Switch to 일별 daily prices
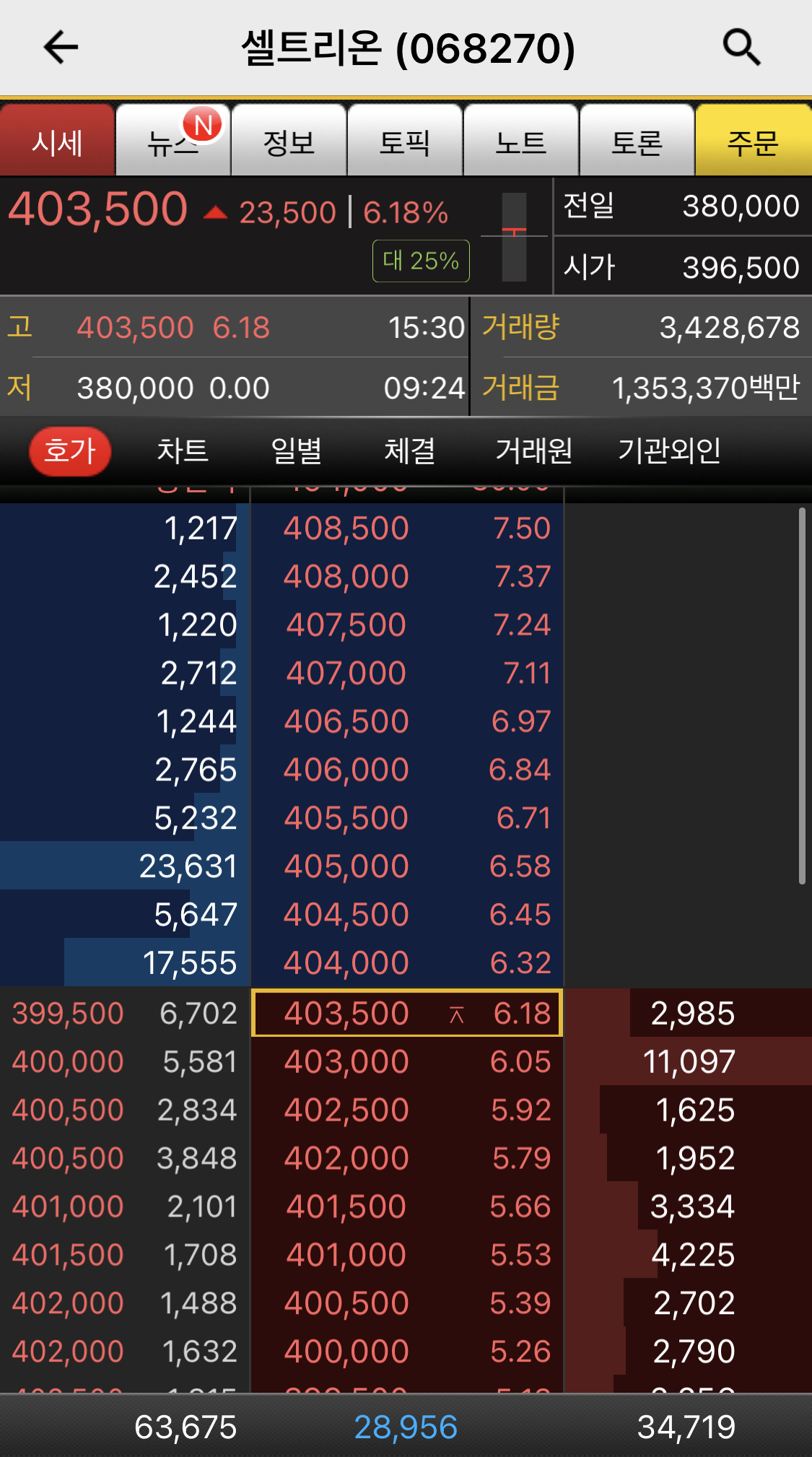The height and width of the screenshot is (1457, 812). (x=296, y=451)
